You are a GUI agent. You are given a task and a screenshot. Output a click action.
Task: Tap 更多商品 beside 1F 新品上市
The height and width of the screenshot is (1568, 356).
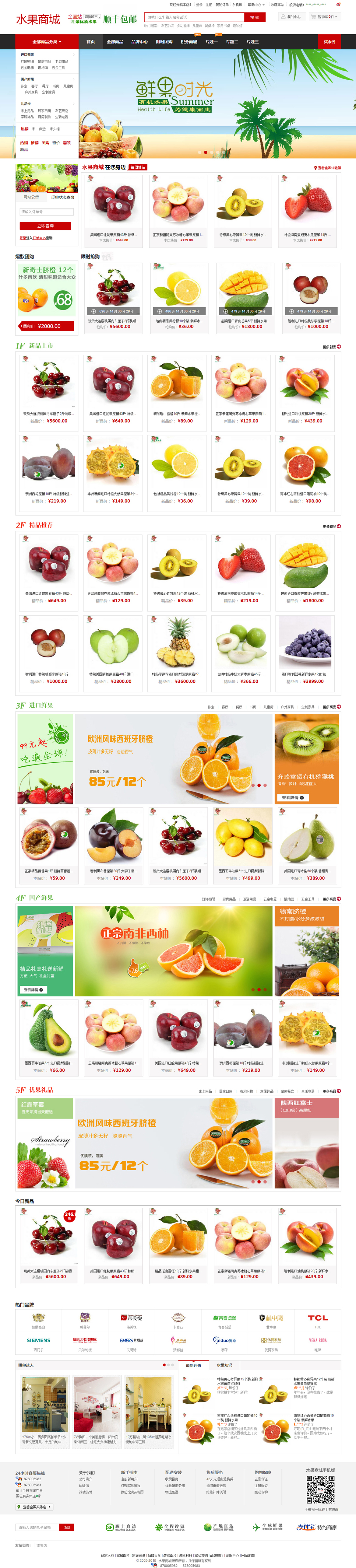(x=332, y=347)
